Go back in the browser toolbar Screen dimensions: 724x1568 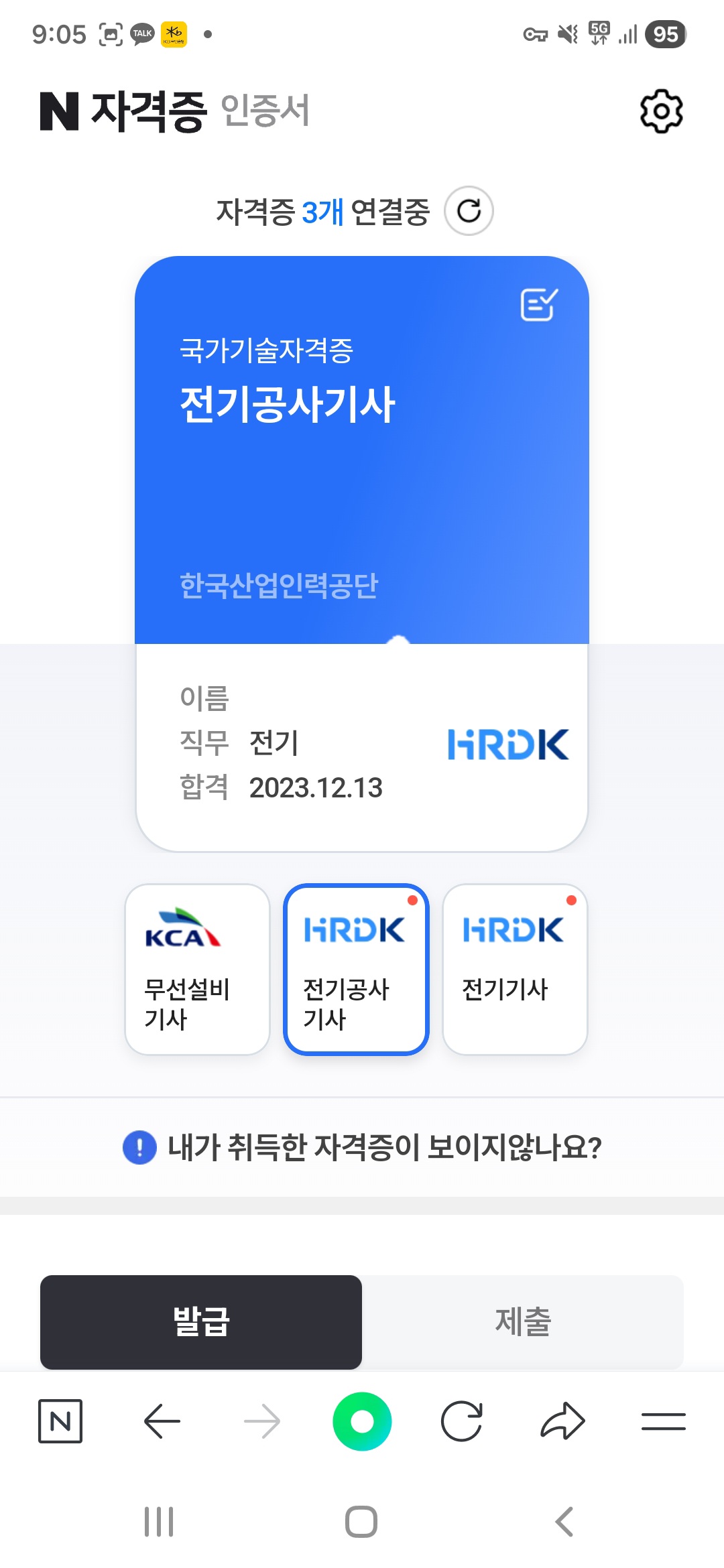162,1421
